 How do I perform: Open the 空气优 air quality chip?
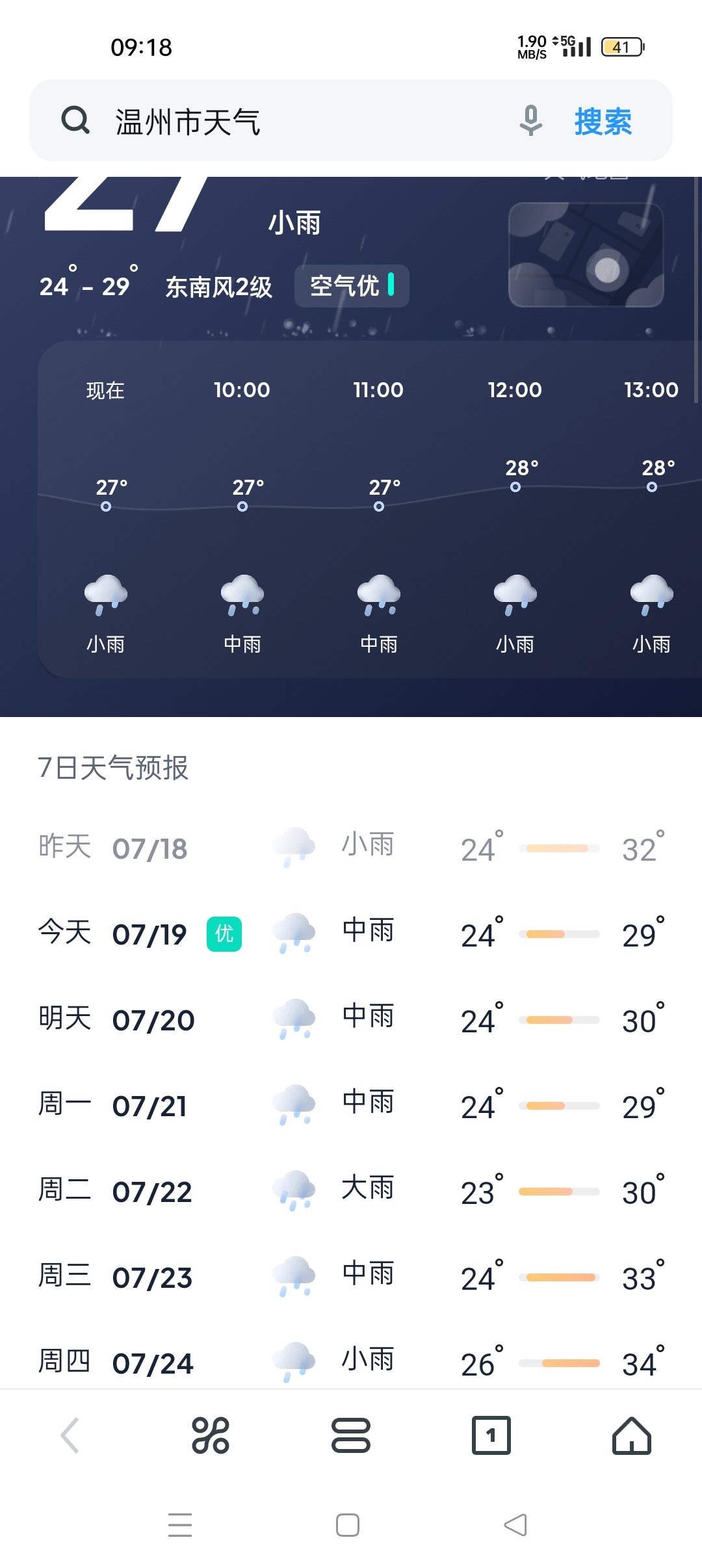click(x=352, y=286)
